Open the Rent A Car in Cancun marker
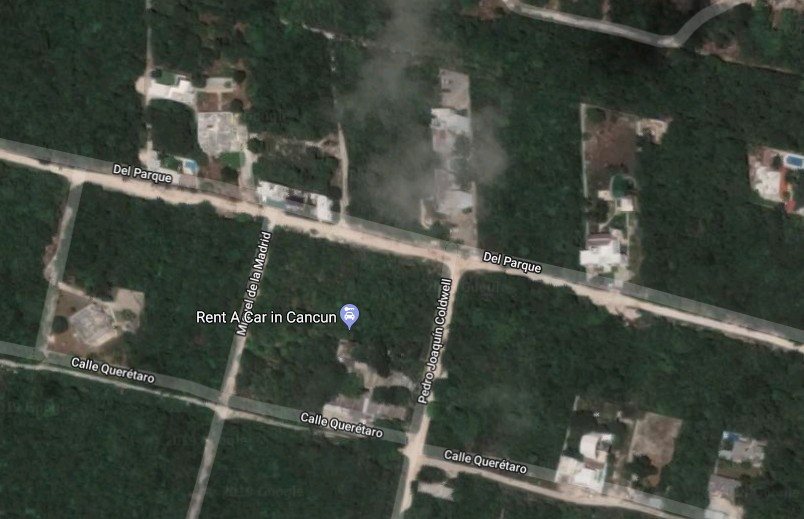The image size is (804, 519). click(350, 317)
